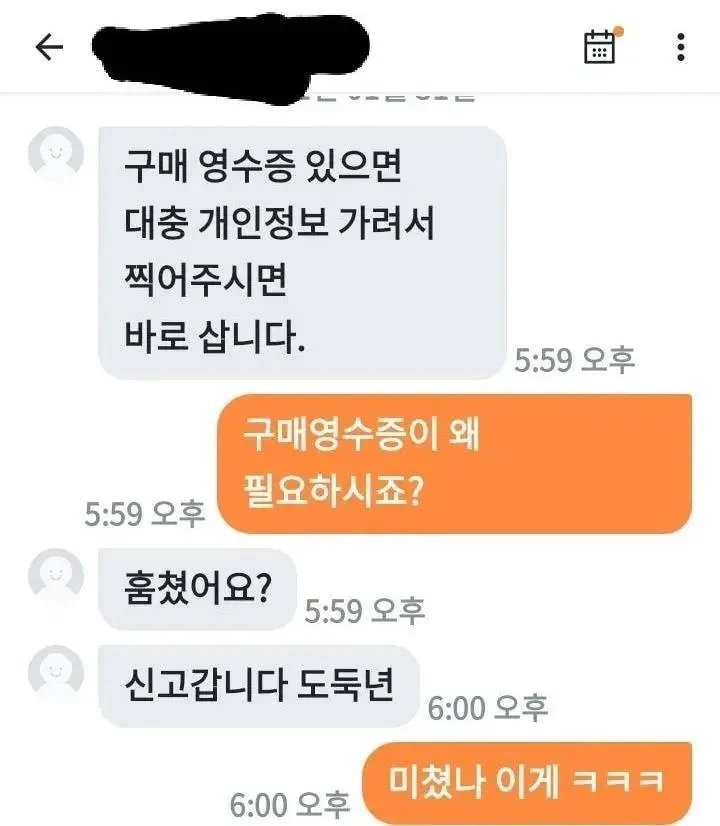Viewport: 720px width, 826px height.
Task: Open the calendar schedule icon
Action: (600, 47)
